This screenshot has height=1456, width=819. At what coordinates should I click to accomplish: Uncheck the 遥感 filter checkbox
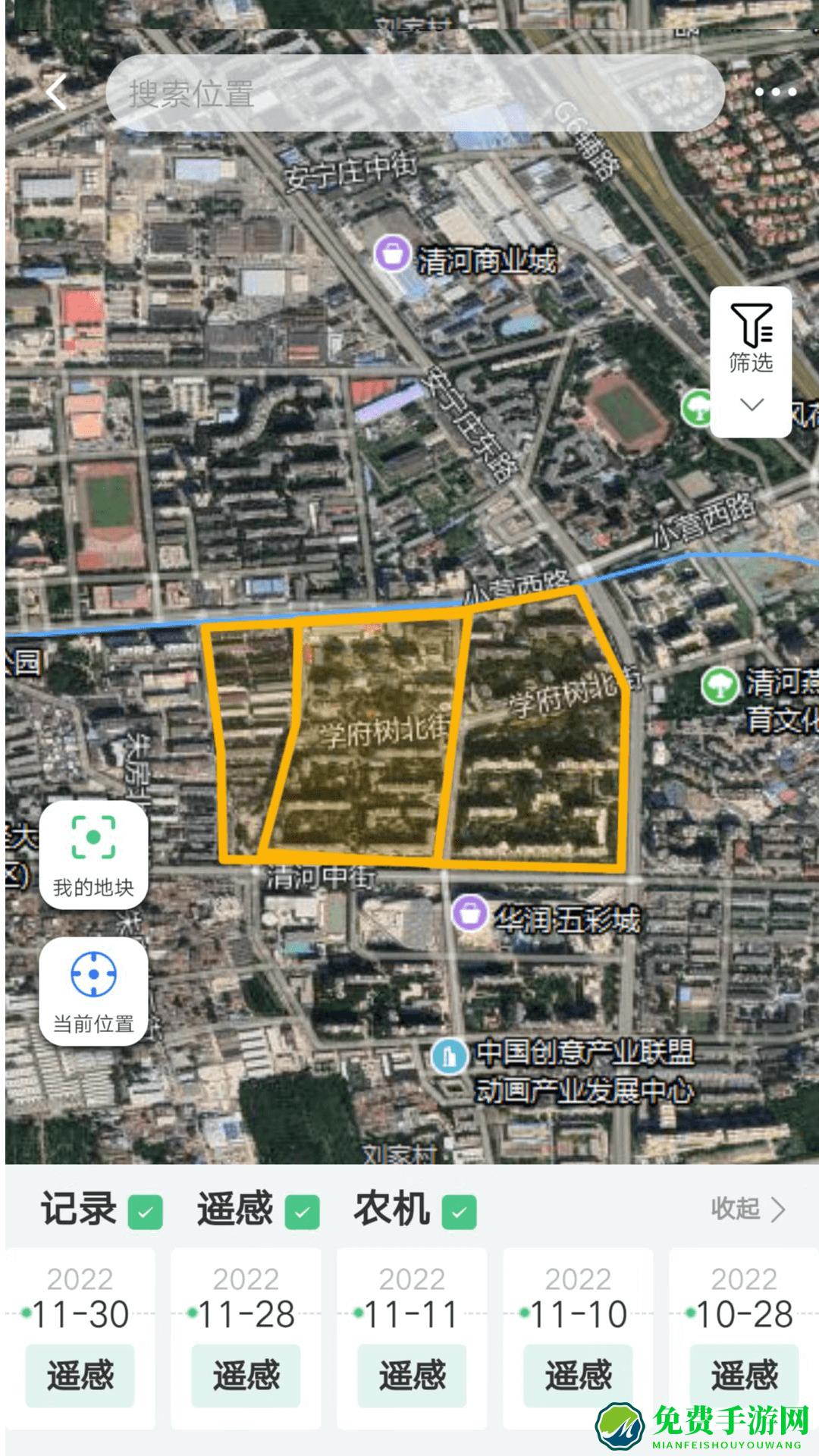(302, 1212)
